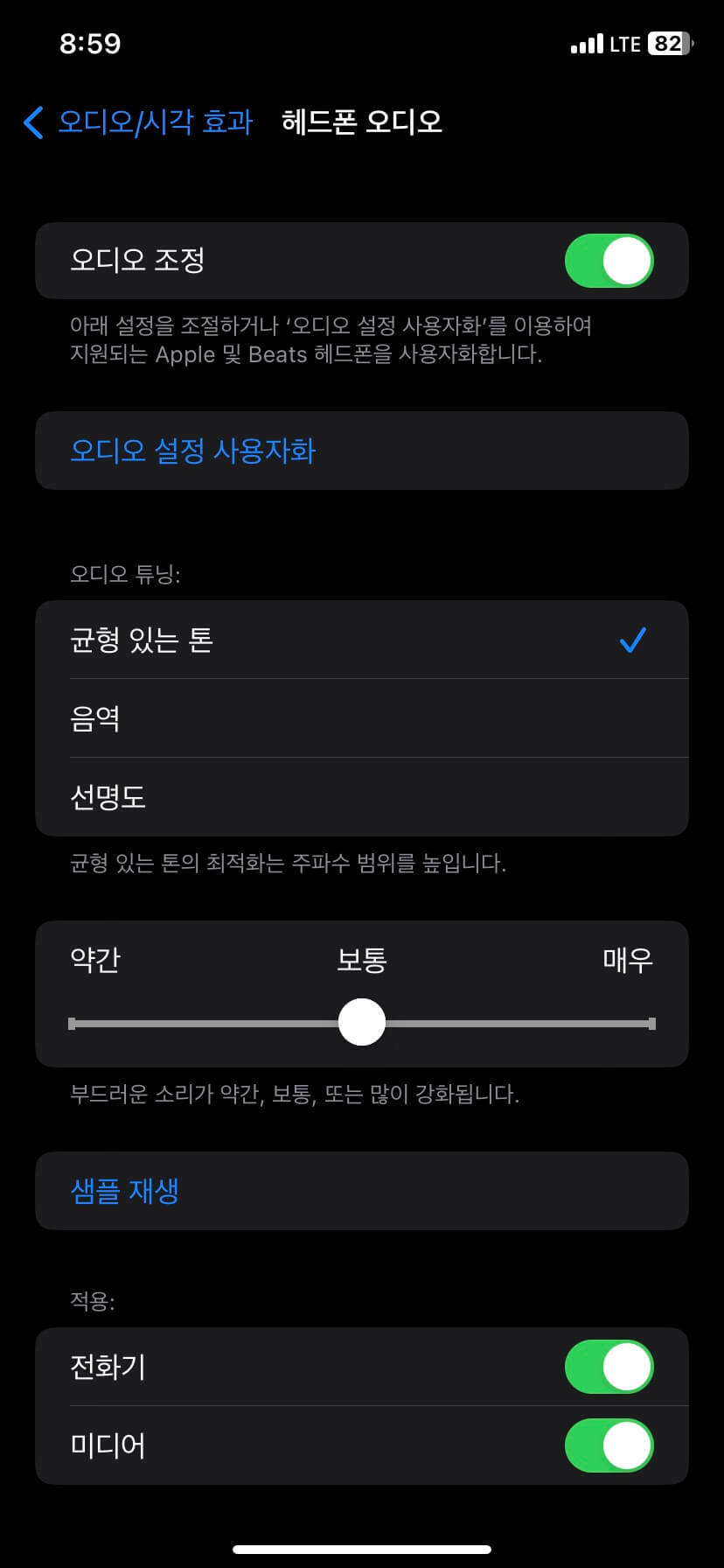Go back to 오디오/시각 효과
Image resolution: width=724 pixels, height=1568 pixels.
click(140, 123)
